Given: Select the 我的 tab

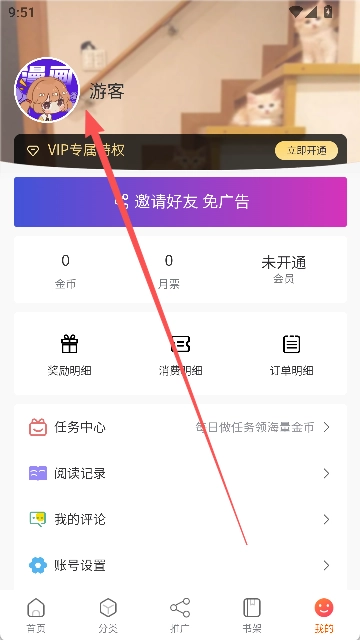Looking at the screenshot, I should (x=324, y=615).
